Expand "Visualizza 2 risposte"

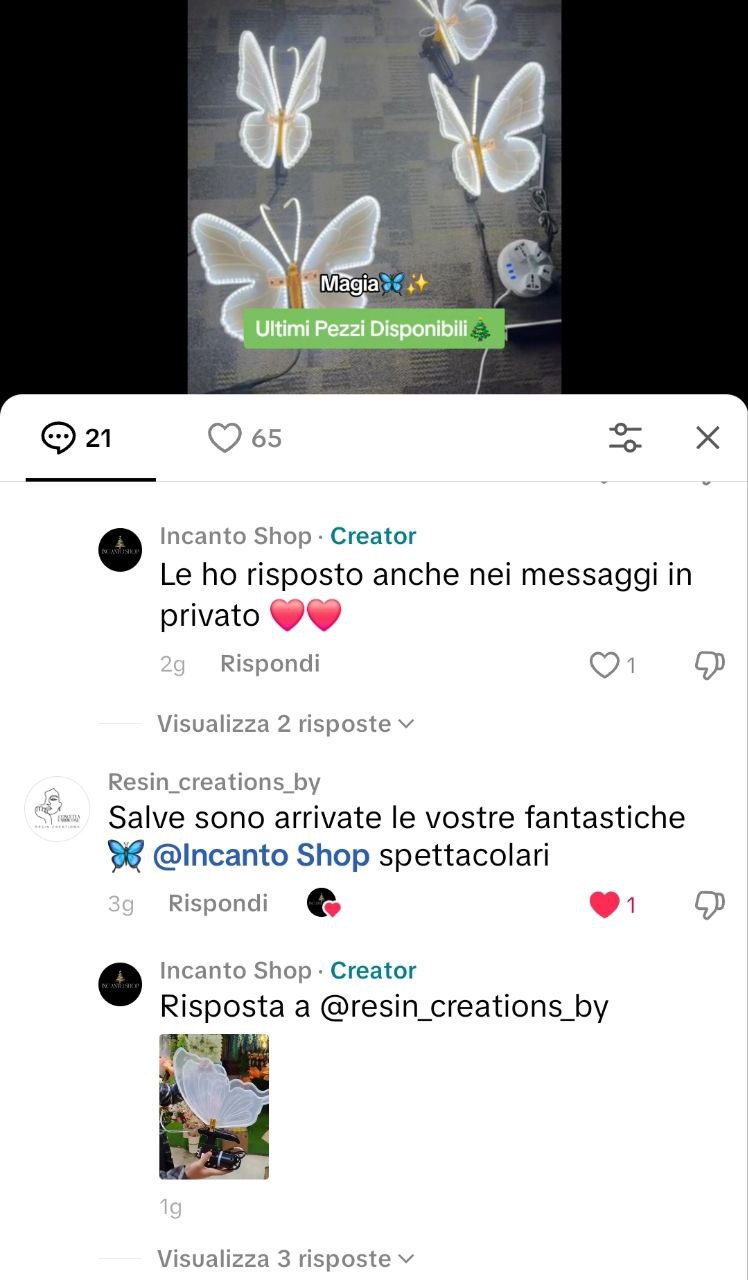(x=285, y=723)
